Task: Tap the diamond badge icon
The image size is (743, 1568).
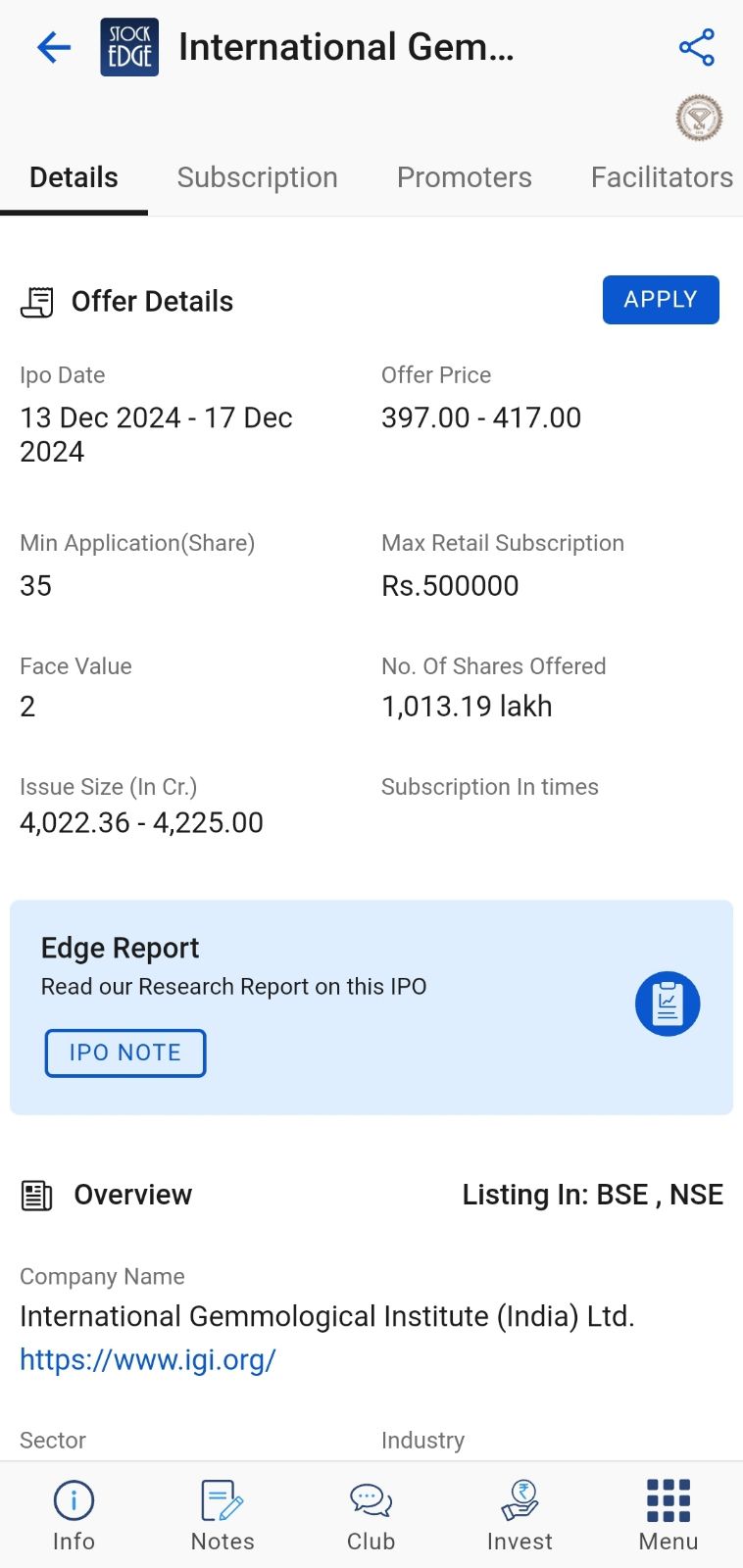Action: pyautogui.click(x=698, y=117)
